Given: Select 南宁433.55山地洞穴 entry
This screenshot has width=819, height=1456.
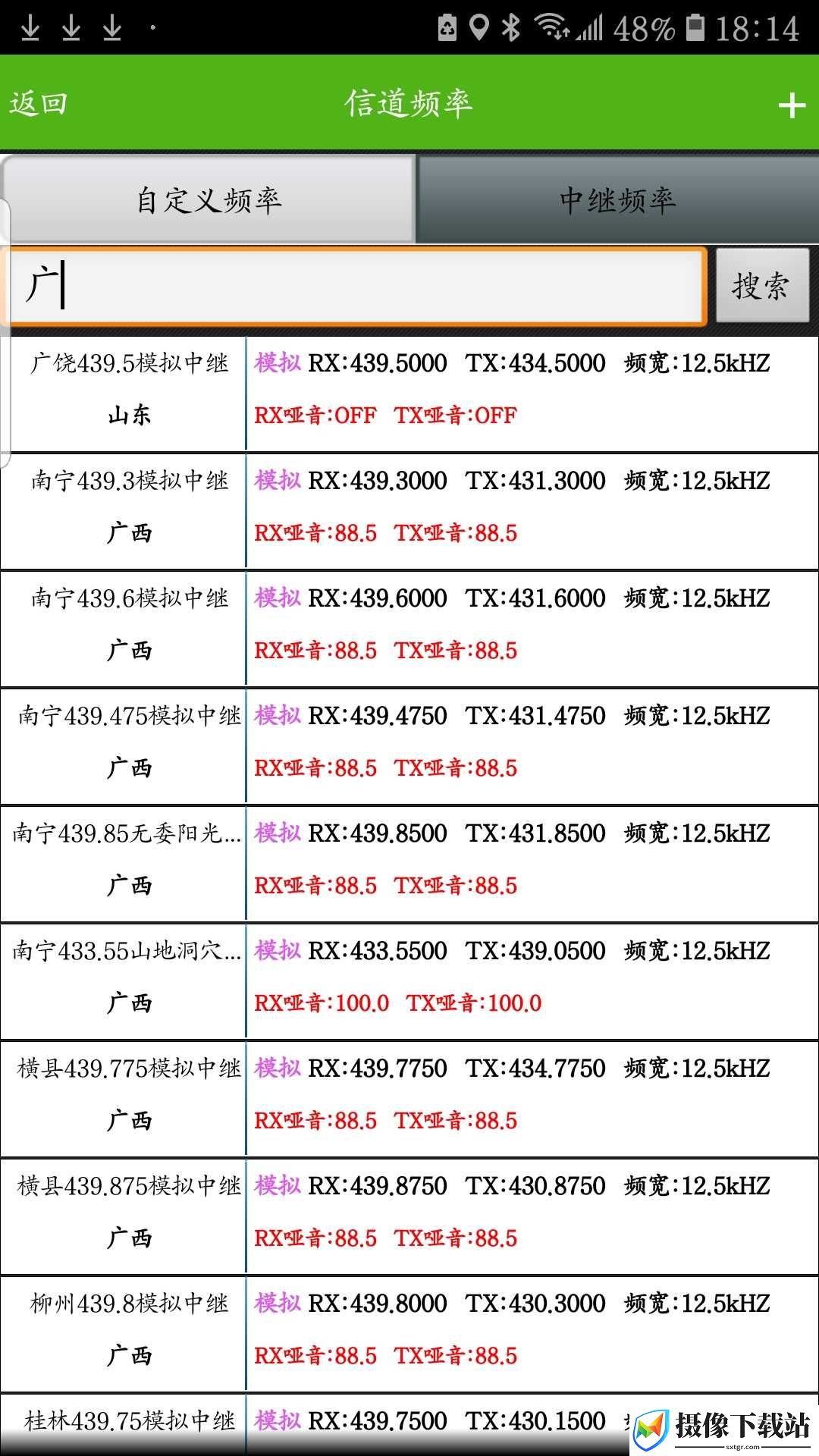Looking at the screenshot, I should click(409, 981).
